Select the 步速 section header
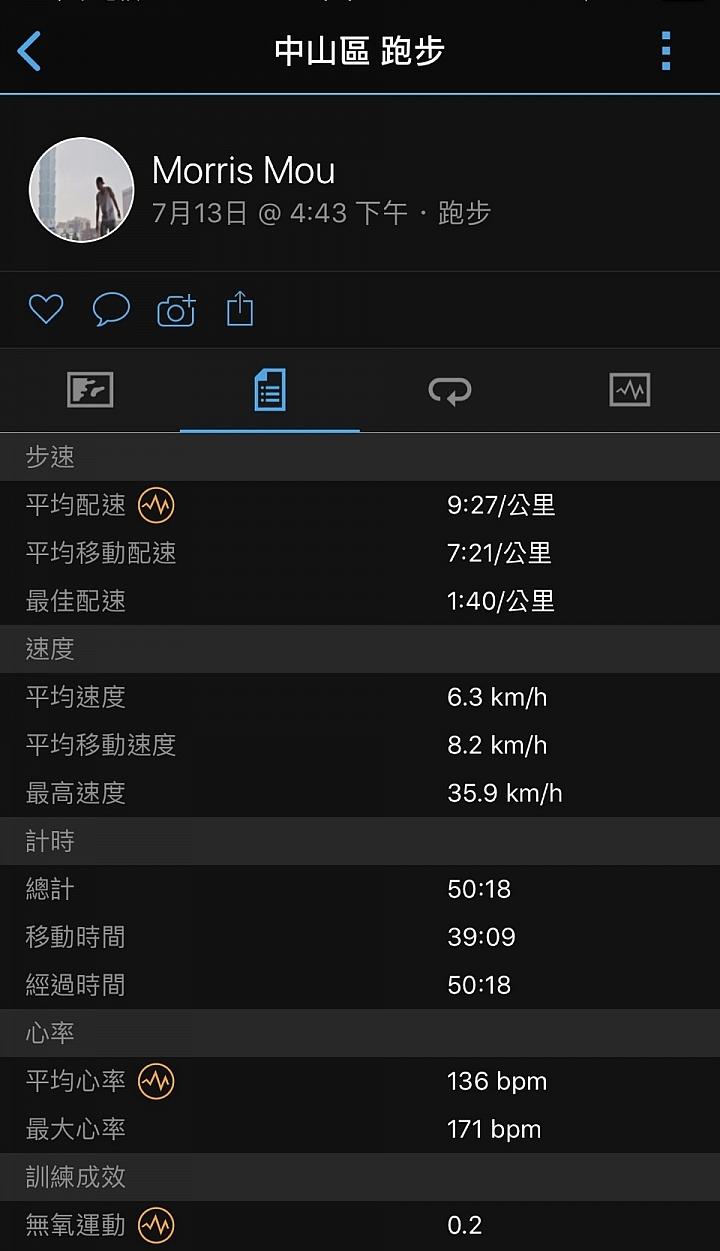Image resolution: width=720 pixels, height=1251 pixels. [x=48, y=457]
